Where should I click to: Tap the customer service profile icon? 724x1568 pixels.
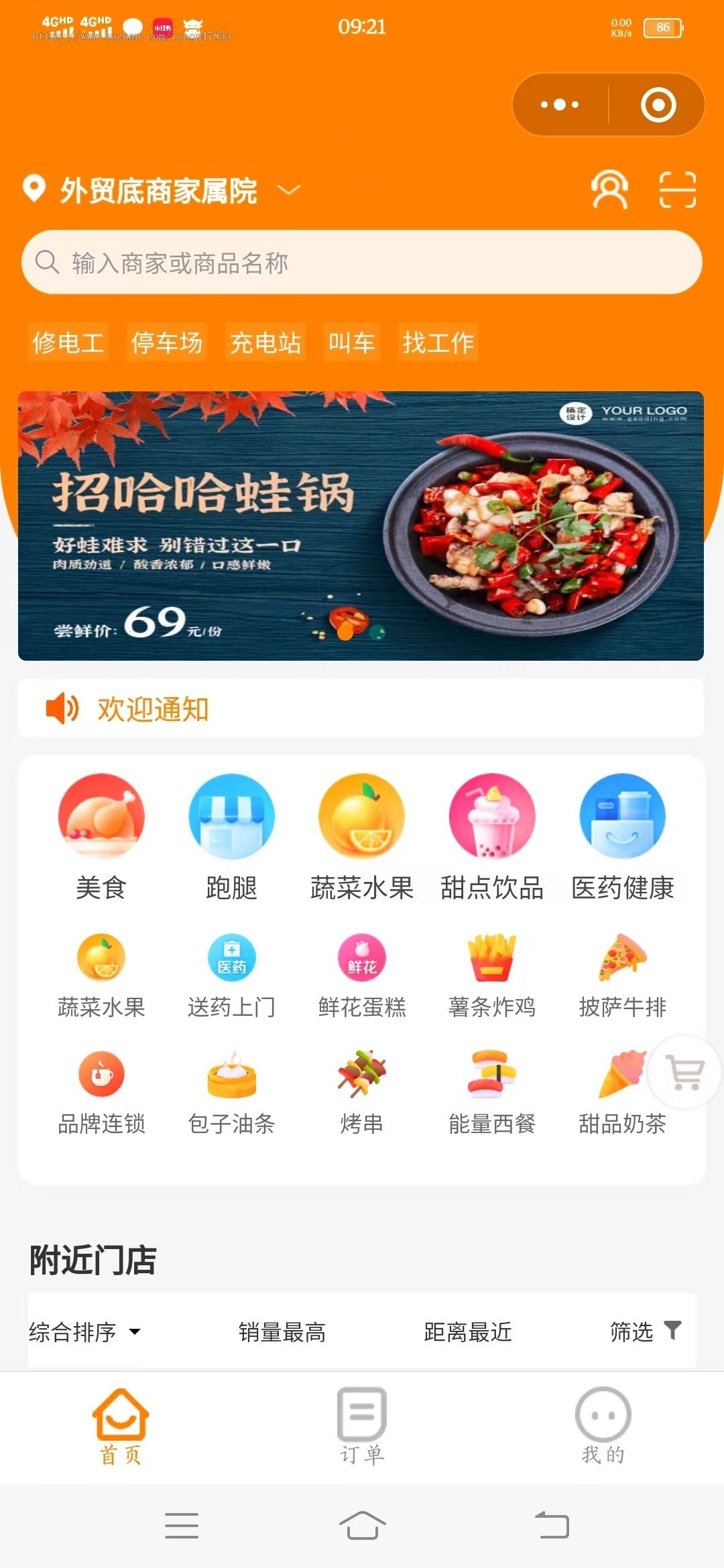(610, 190)
